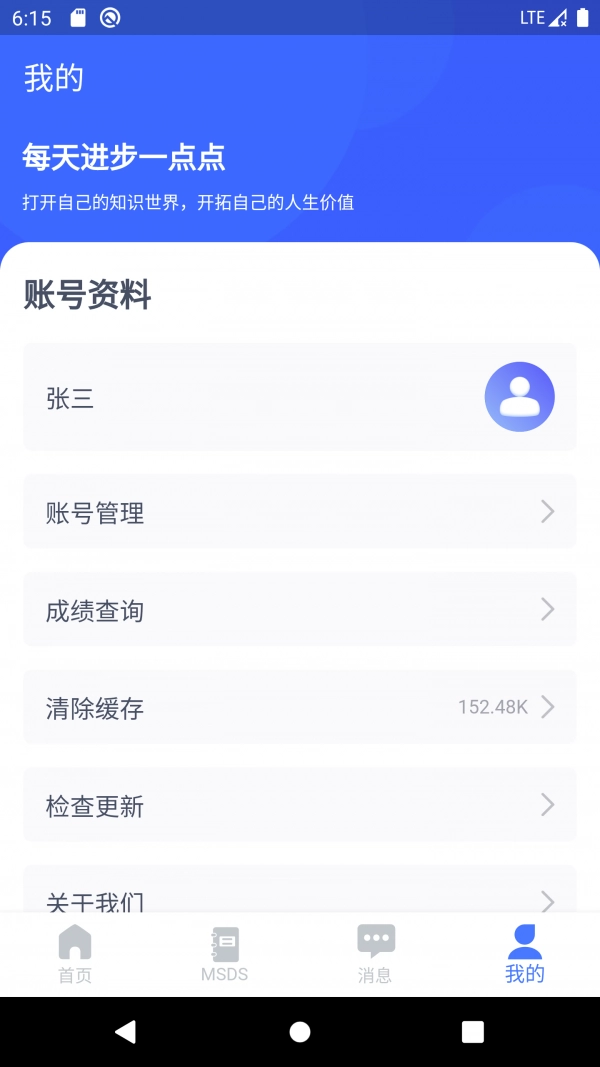Image resolution: width=600 pixels, height=1067 pixels.
Task: Open 张三's profile row
Action: [300, 397]
